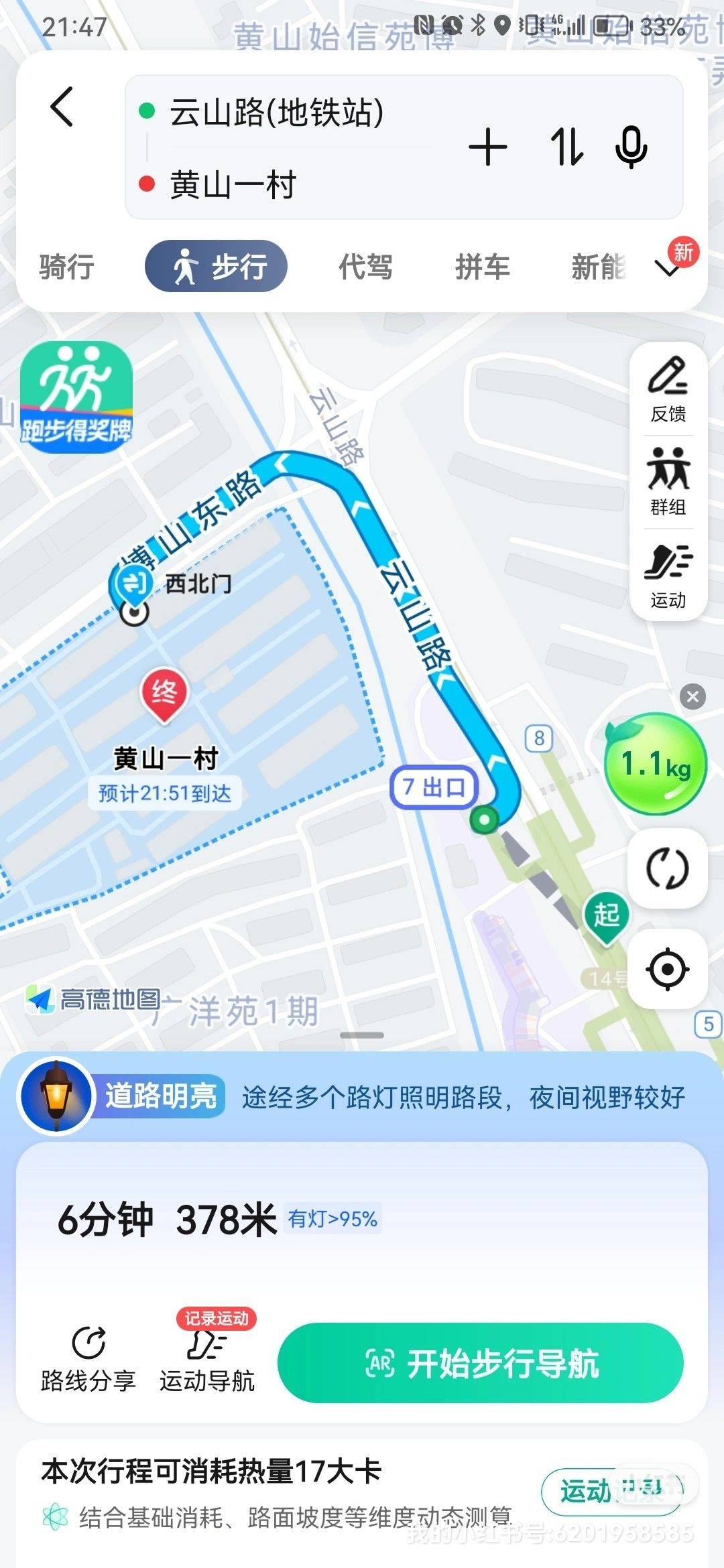Switch to the 拼车 tab
This screenshot has height=1568, width=724.
click(482, 267)
